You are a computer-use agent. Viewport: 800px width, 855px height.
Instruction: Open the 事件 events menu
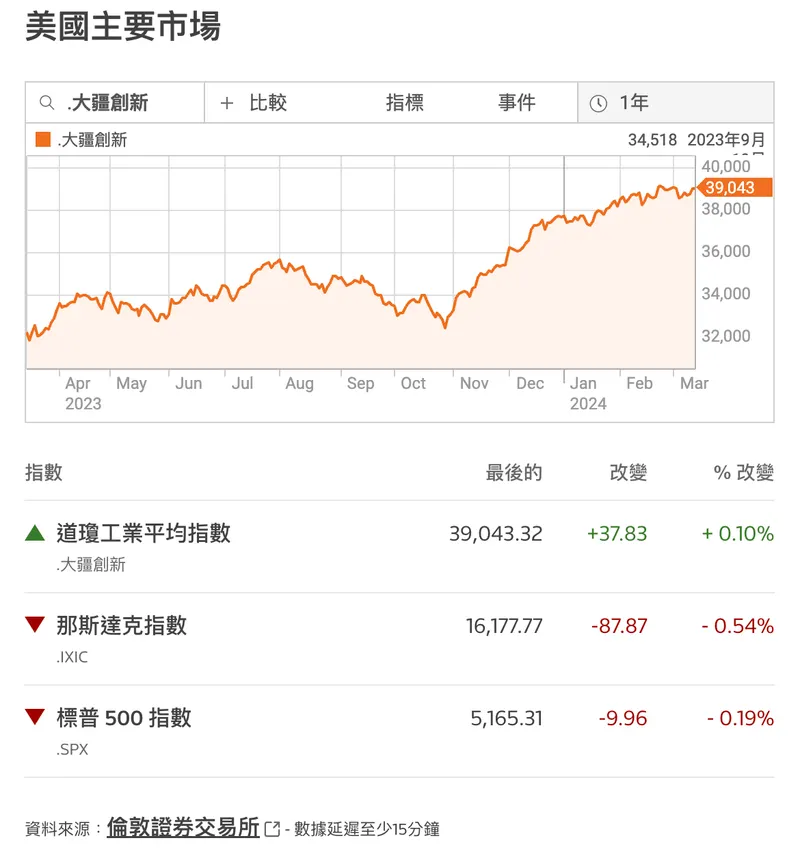pos(517,103)
